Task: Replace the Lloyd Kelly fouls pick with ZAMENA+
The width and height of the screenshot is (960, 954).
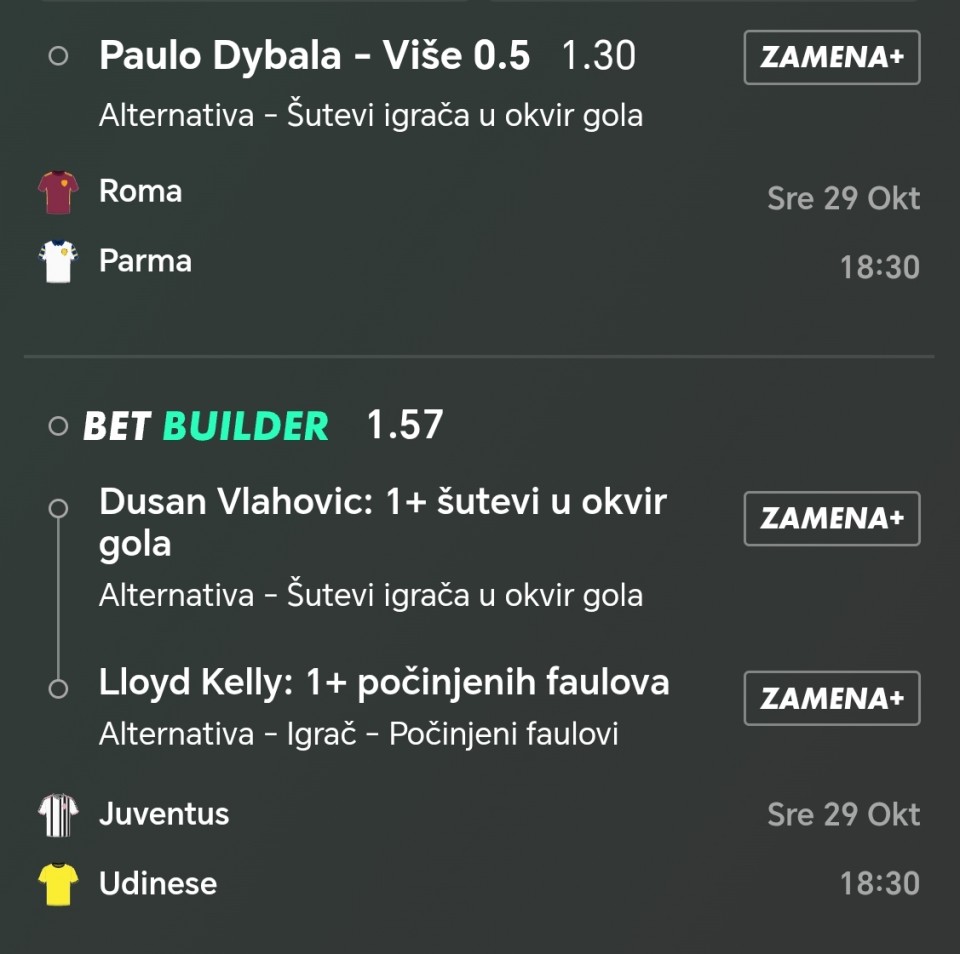Action: click(831, 698)
